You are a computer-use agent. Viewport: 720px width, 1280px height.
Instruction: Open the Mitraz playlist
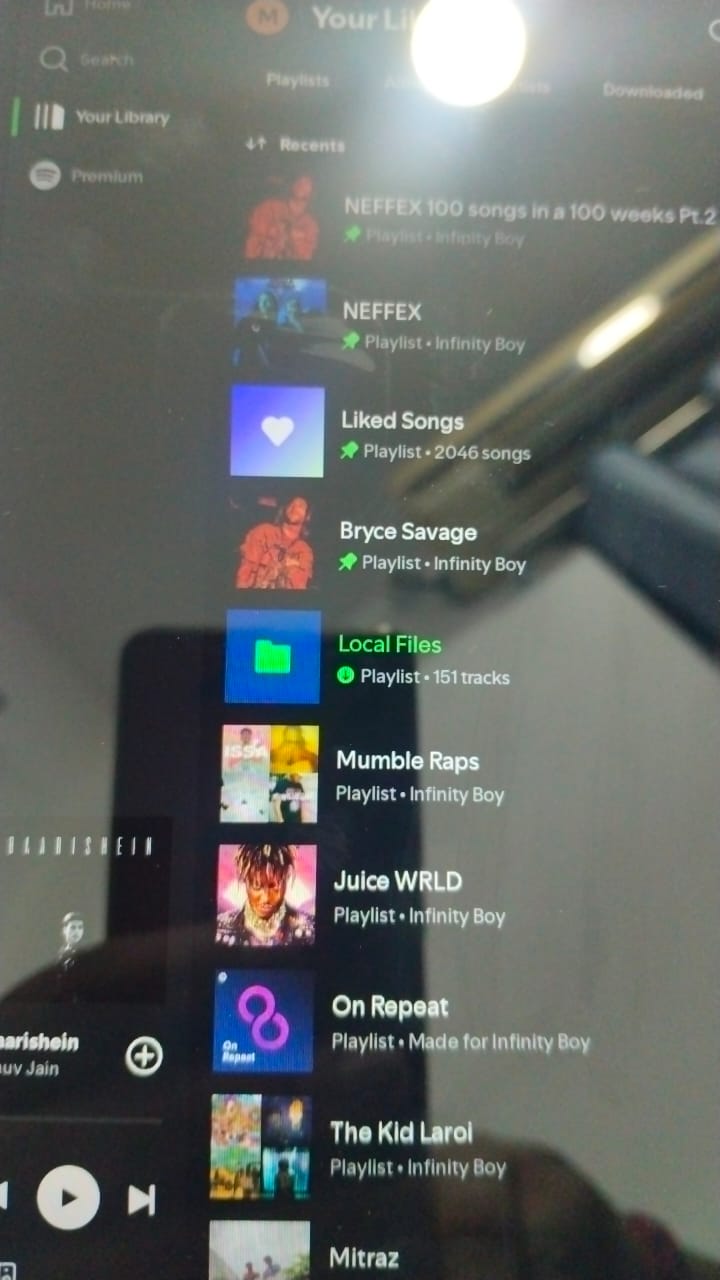click(366, 1255)
